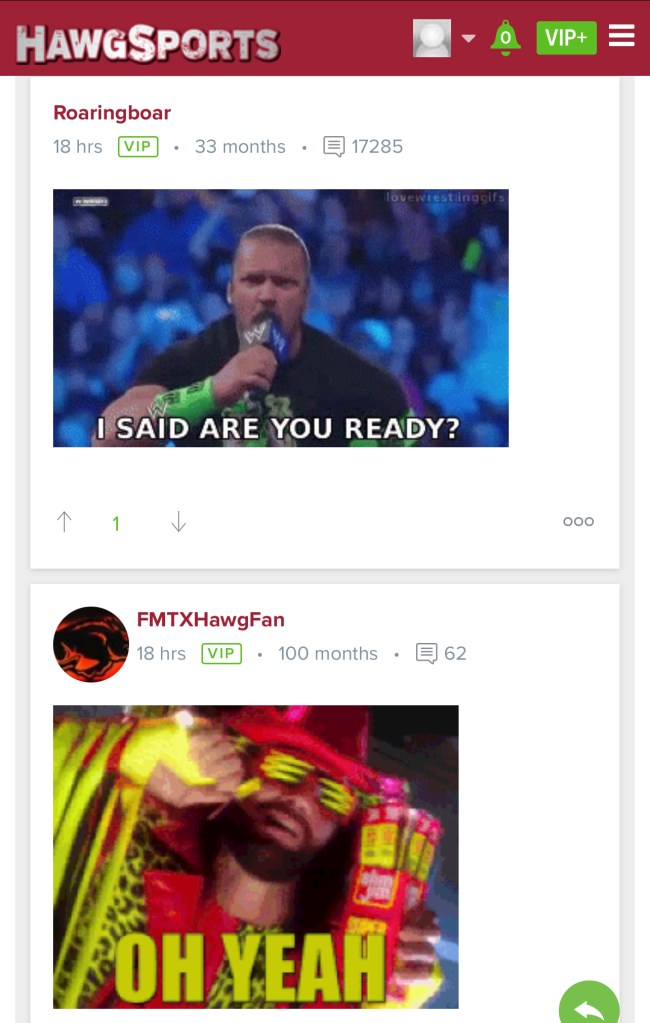Upvote Roaringboar's post
The width and height of the screenshot is (650, 1023).
[65, 521]
